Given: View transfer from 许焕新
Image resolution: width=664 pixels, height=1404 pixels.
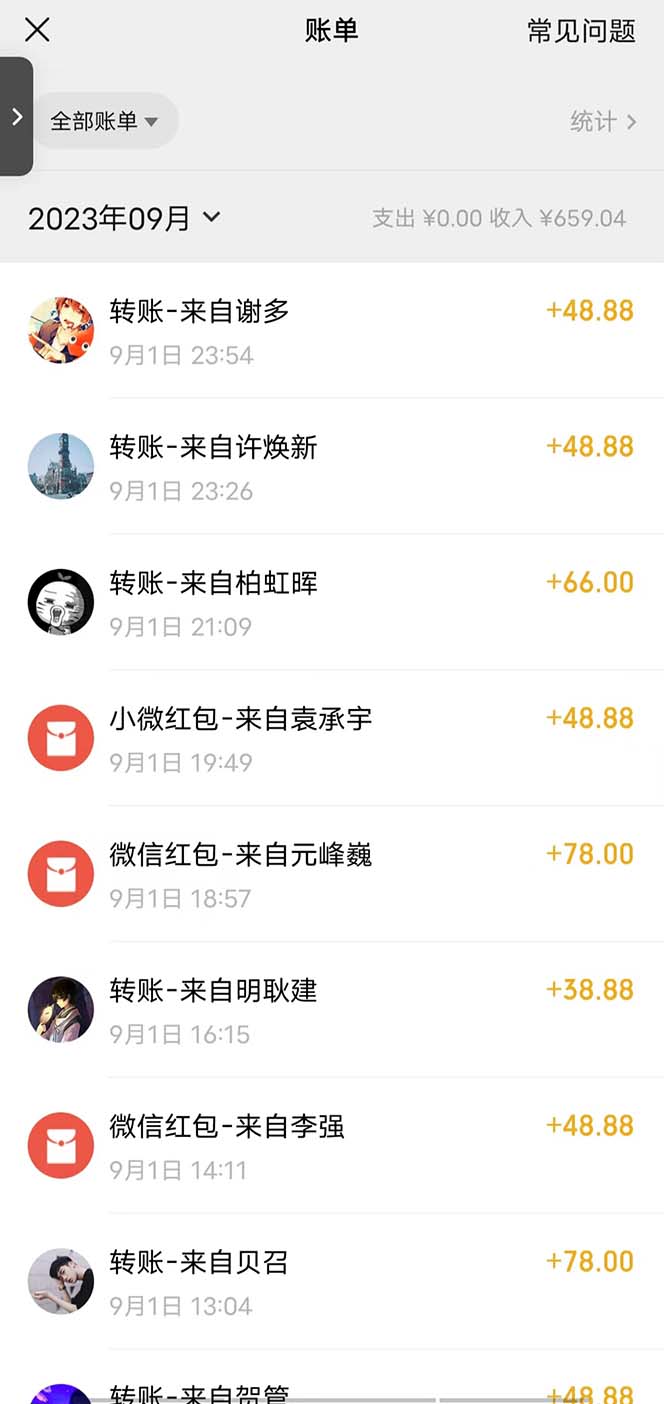Looking at the screenshot, I should click(331, 466).
